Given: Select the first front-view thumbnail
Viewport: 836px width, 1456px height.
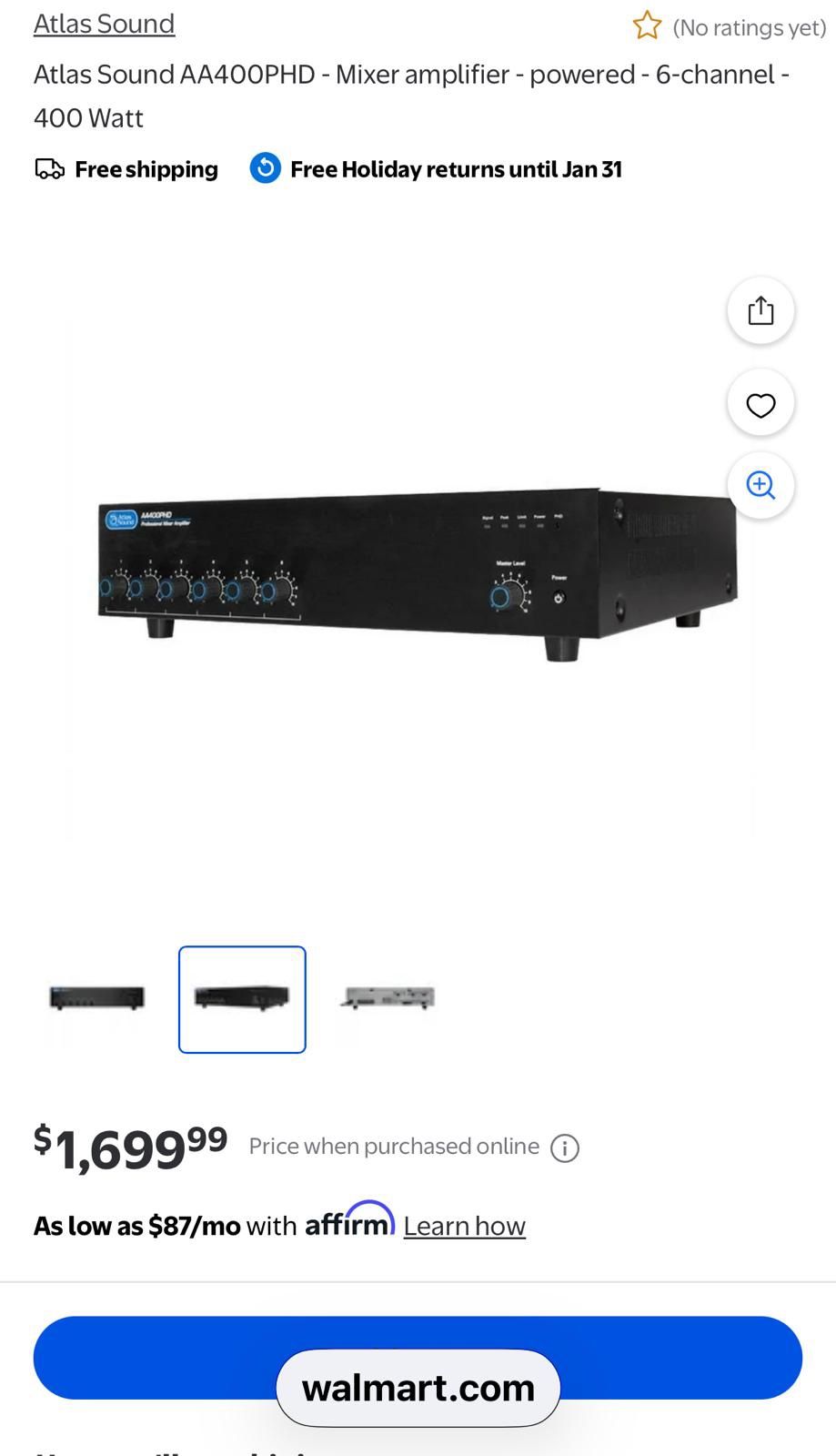Looking at the screenshot, I should 96,998.
